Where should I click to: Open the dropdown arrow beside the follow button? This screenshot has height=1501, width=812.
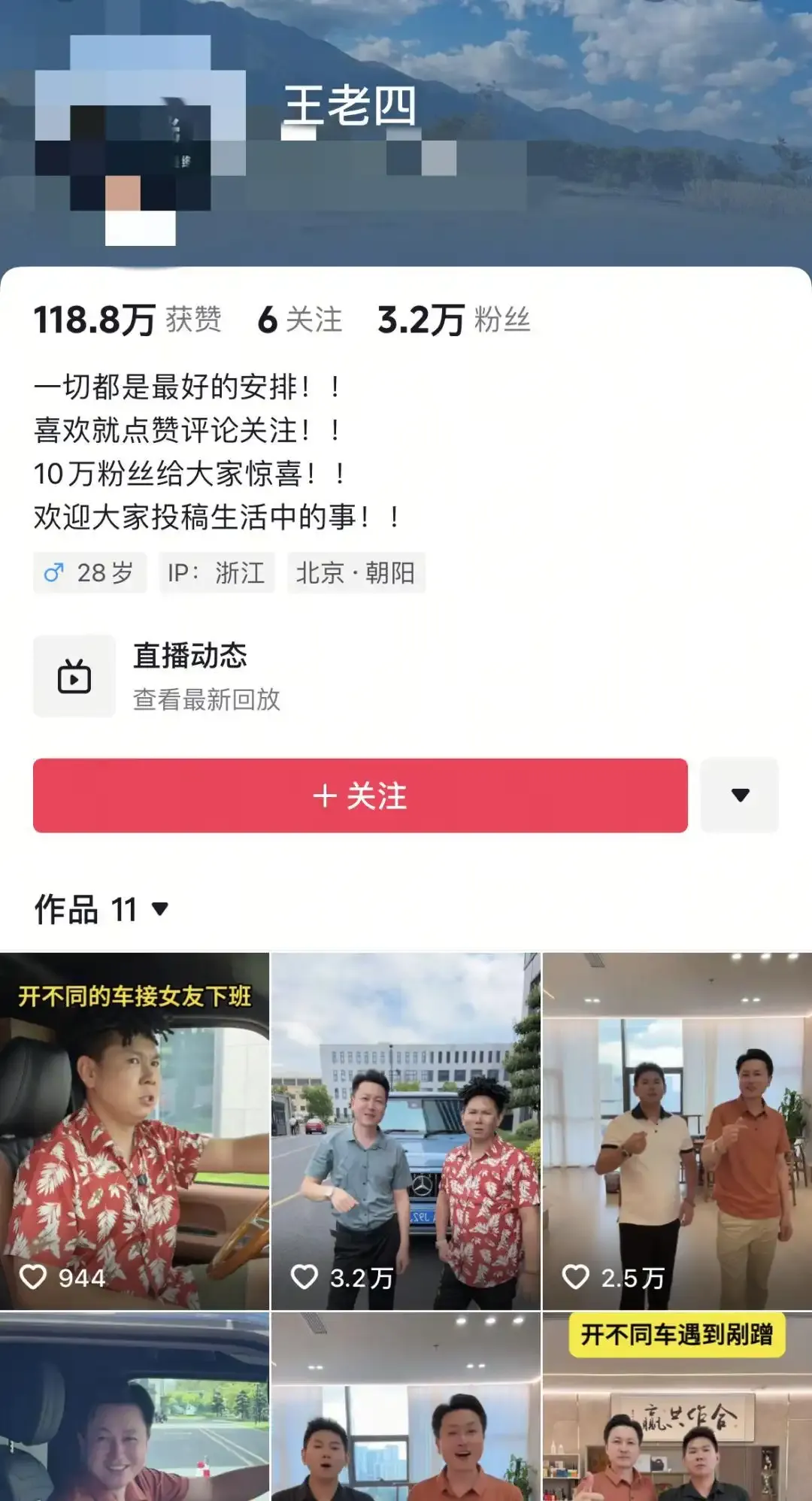(741, 794)
